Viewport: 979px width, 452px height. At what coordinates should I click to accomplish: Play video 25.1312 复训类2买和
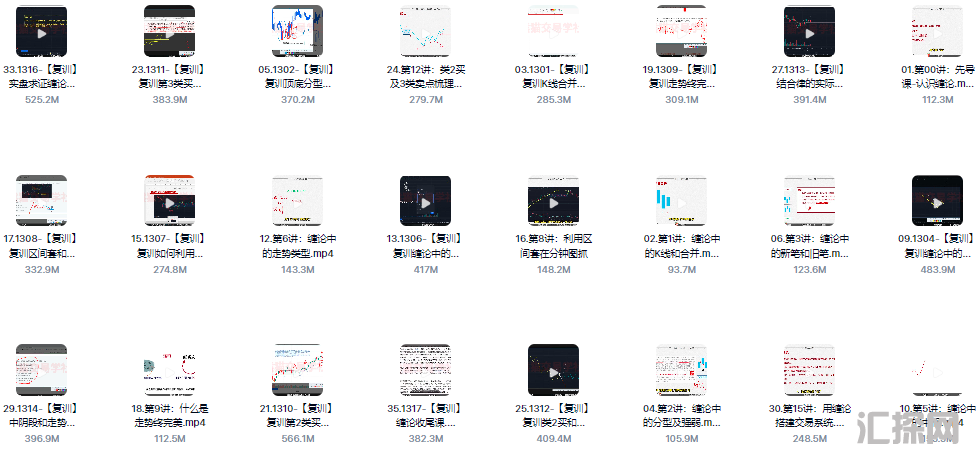tap(553, 370)
